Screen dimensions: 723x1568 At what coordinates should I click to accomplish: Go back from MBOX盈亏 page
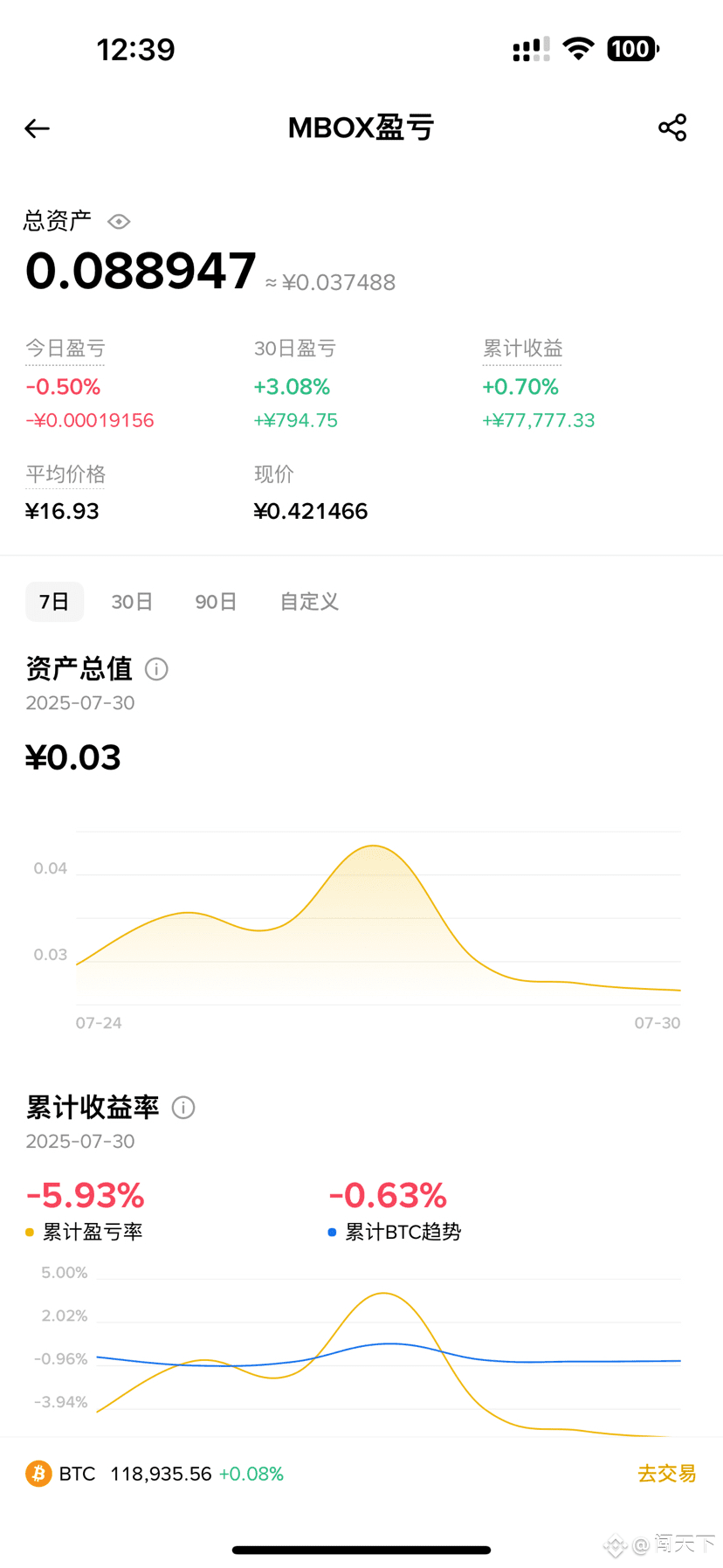point(37,128)
